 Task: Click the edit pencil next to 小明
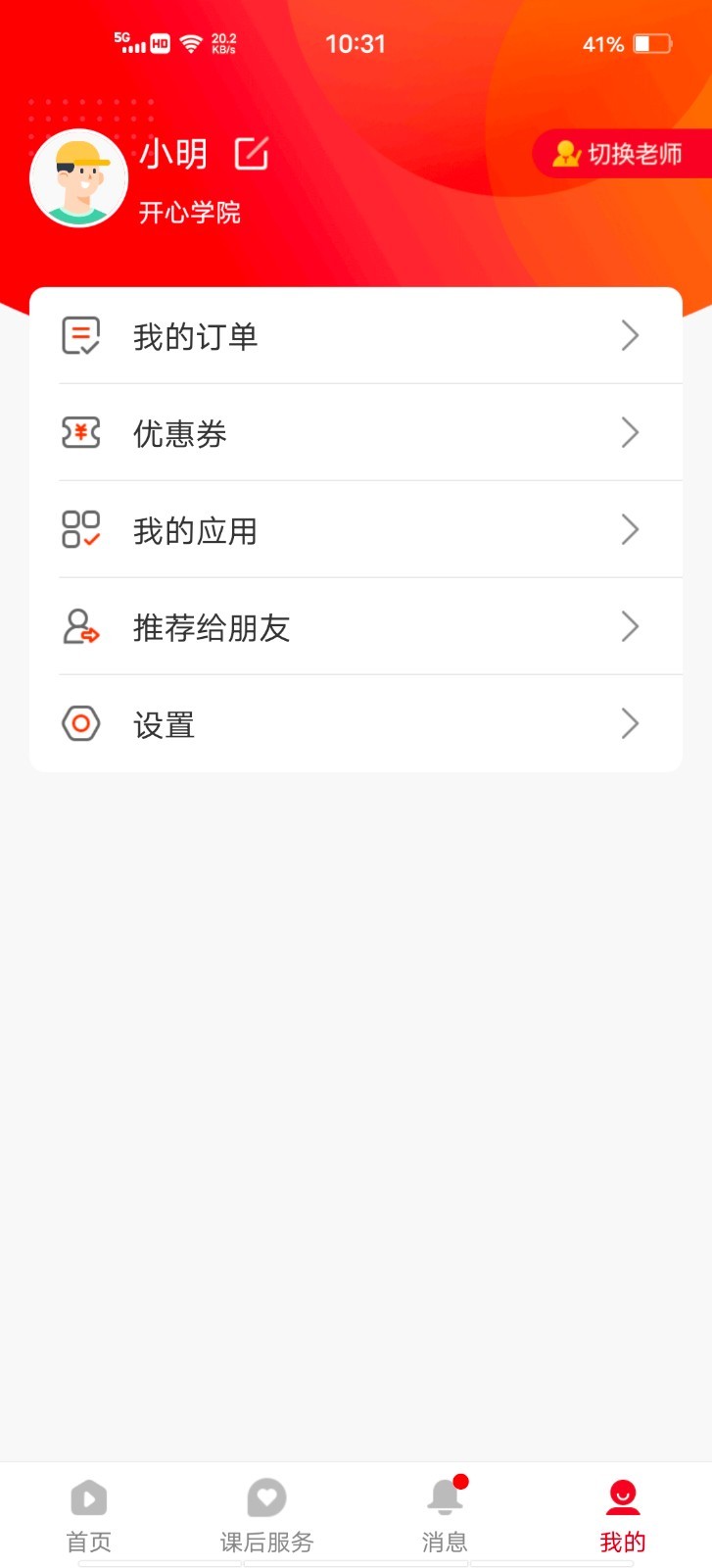(252, 154)
